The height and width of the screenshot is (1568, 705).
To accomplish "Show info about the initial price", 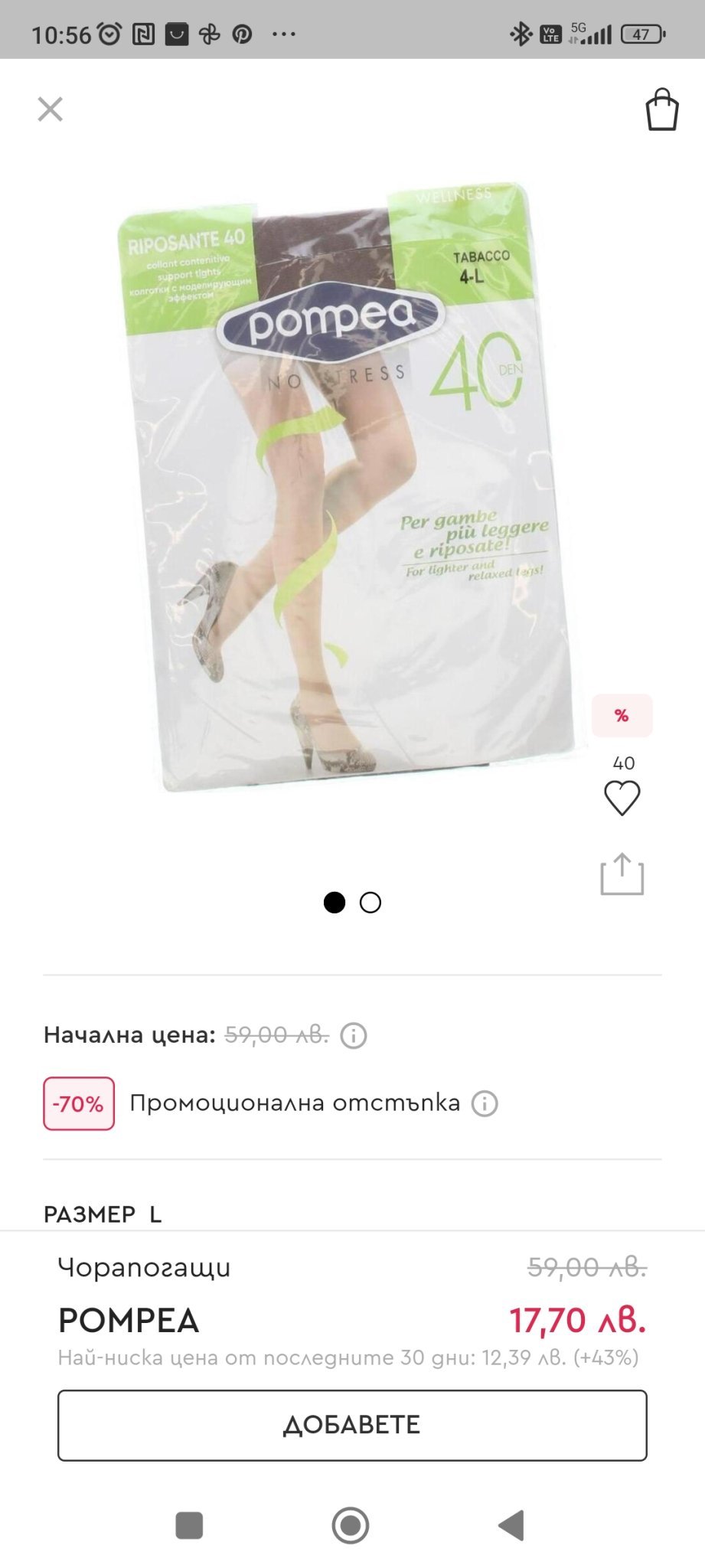I will [x=354, y=1036].
